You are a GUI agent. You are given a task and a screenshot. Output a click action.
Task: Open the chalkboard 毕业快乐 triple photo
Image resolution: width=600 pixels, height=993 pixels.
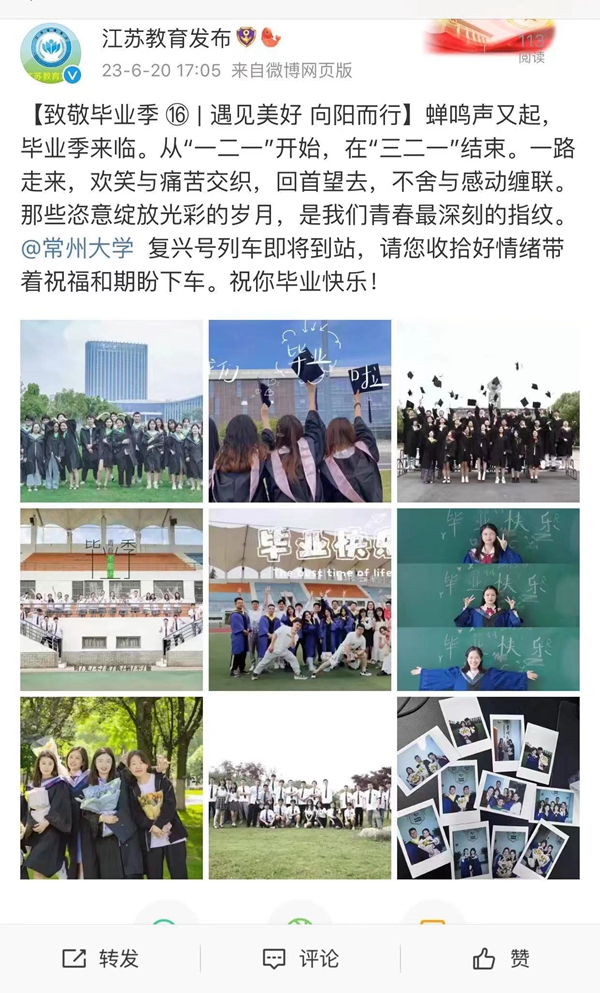click(488, 599)
